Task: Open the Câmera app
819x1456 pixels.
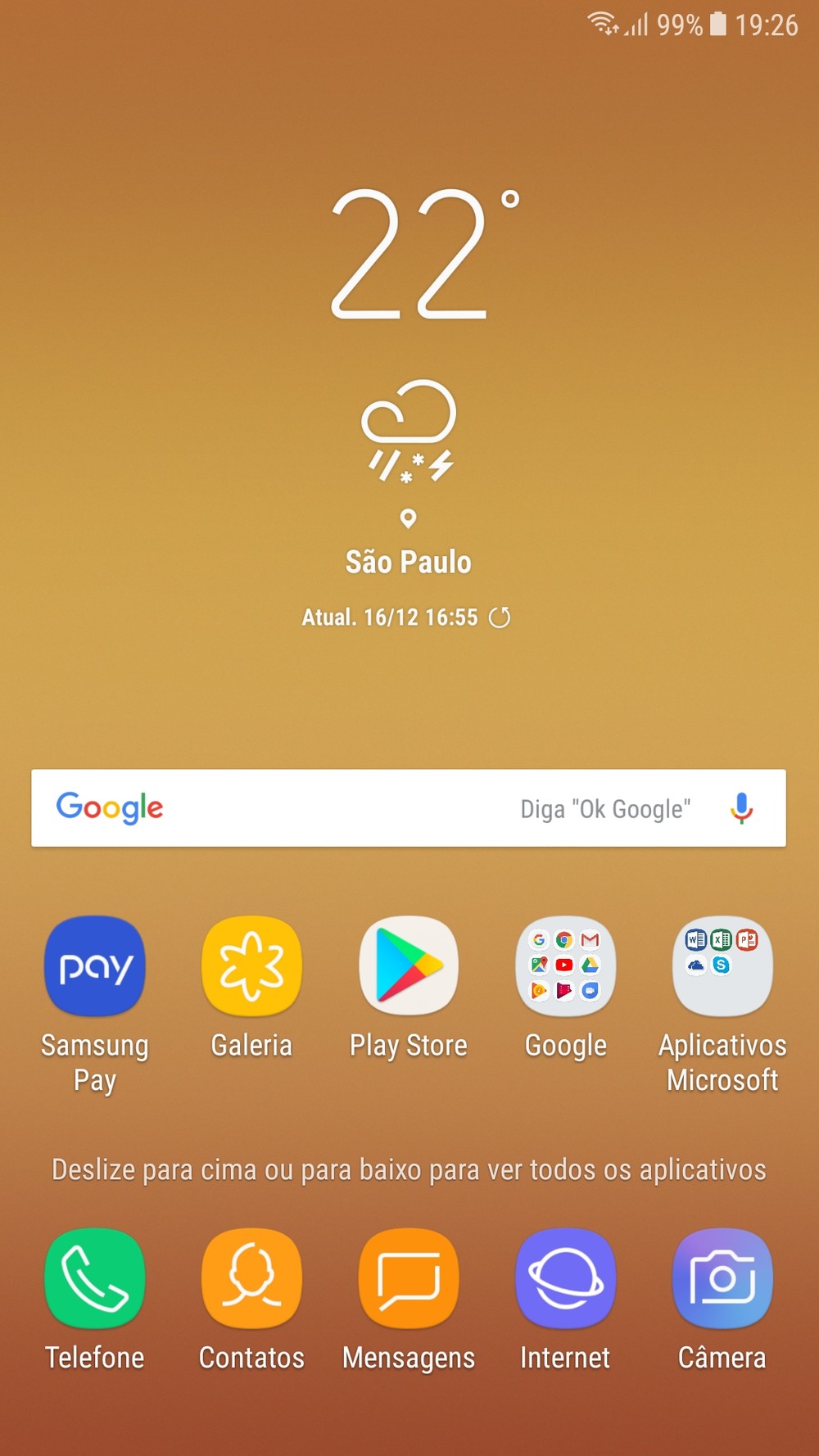Action: coord(722,1278)
